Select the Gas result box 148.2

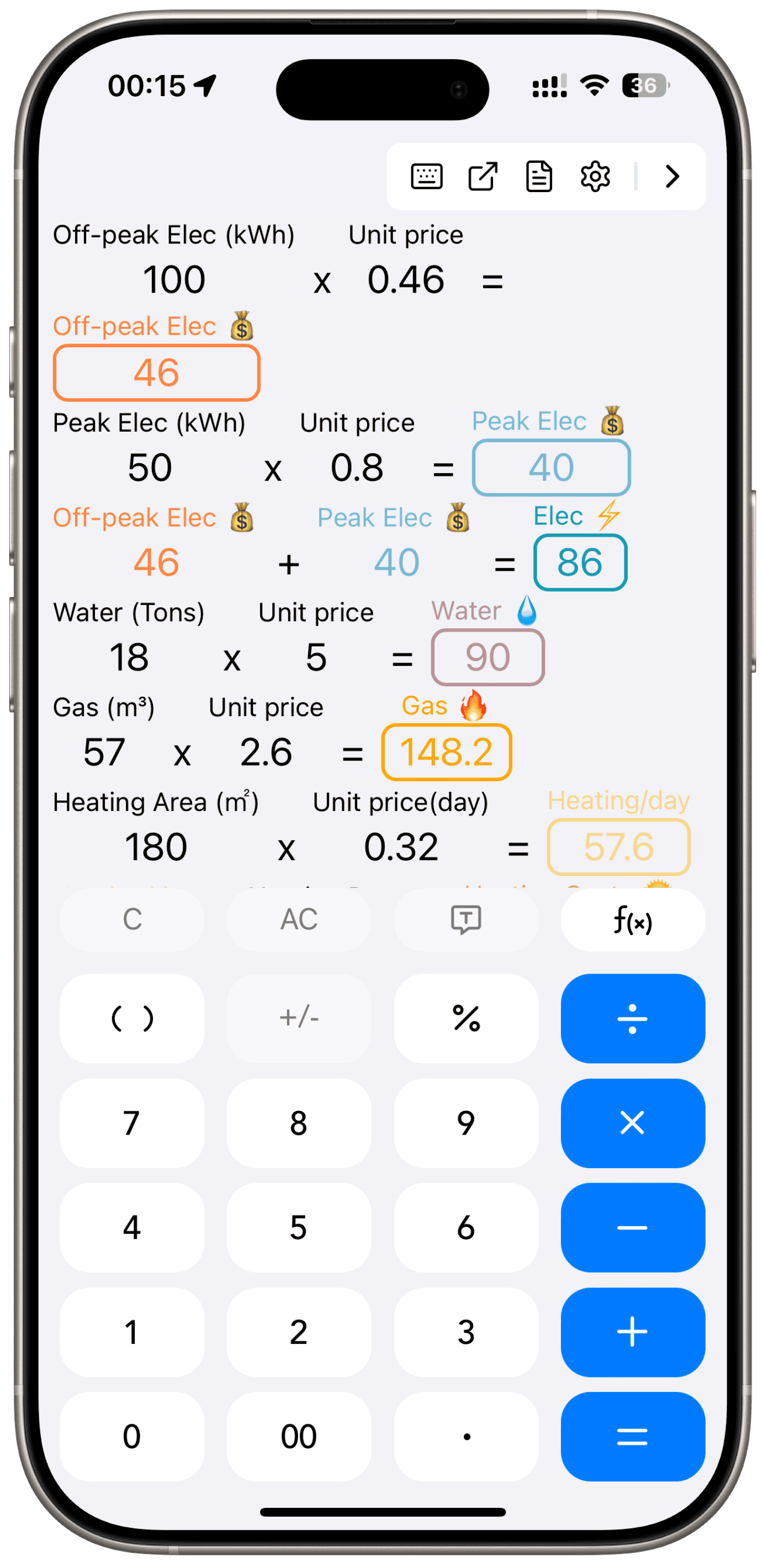[x=446, y=752]
